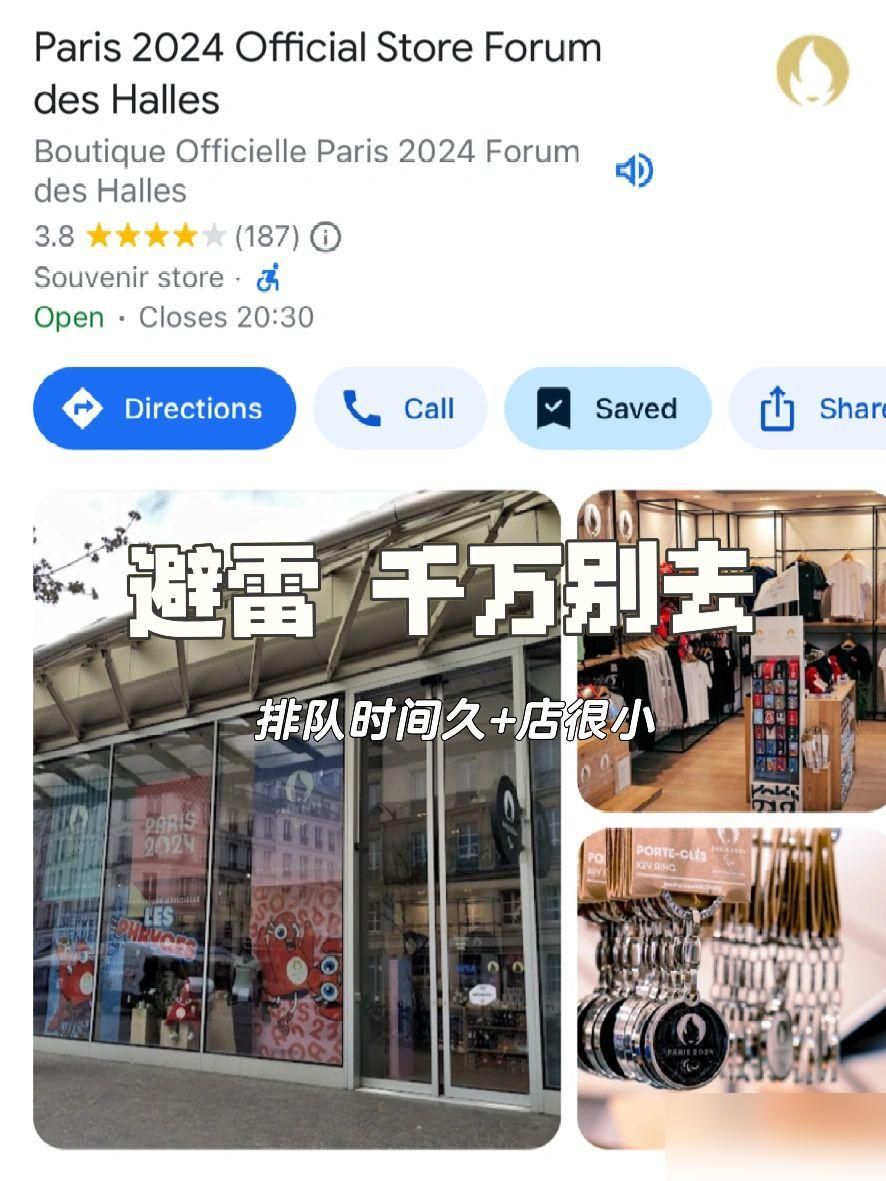
Task: Get directions to the Paris 2024 store
Action: point(164,408)
